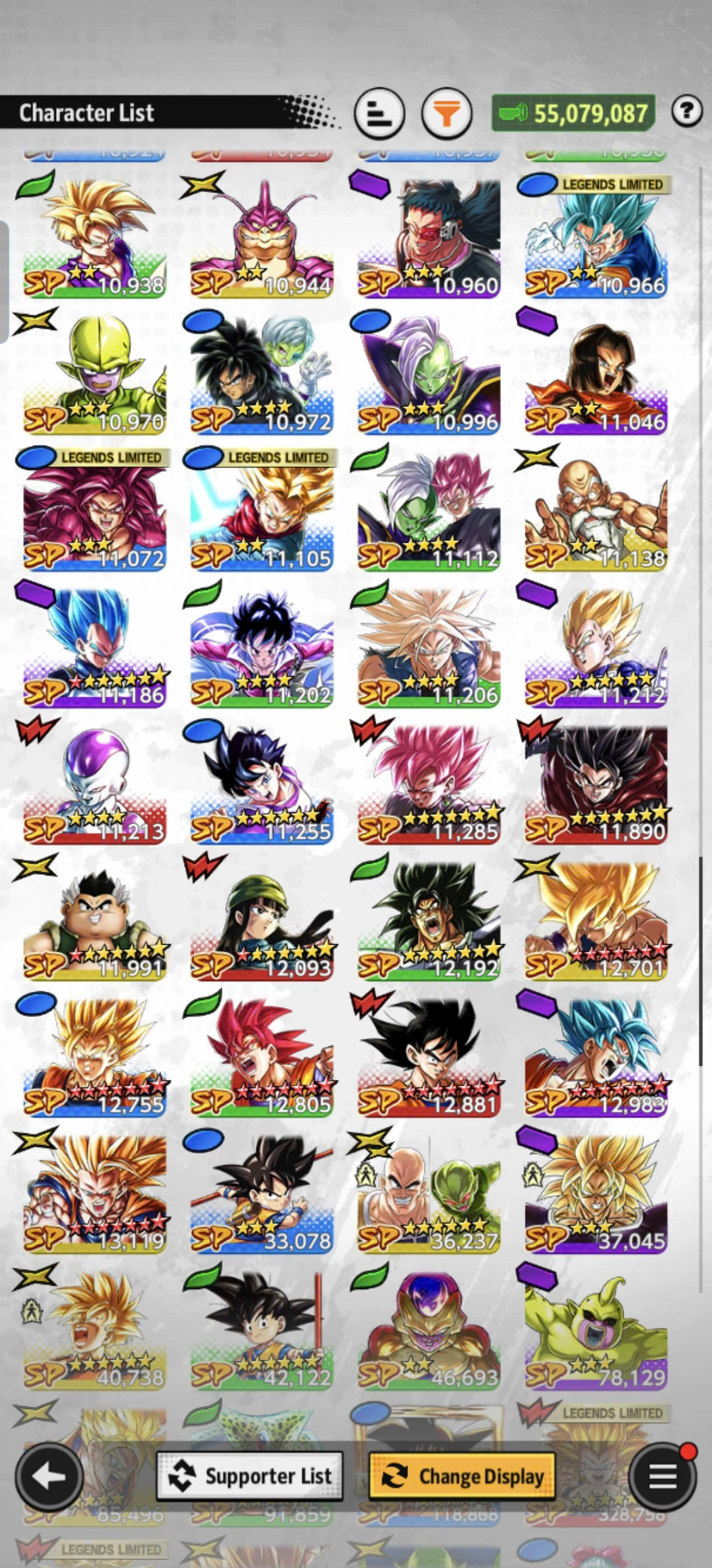
Task: Open the Supporter List
Action: click(250, 1477)
